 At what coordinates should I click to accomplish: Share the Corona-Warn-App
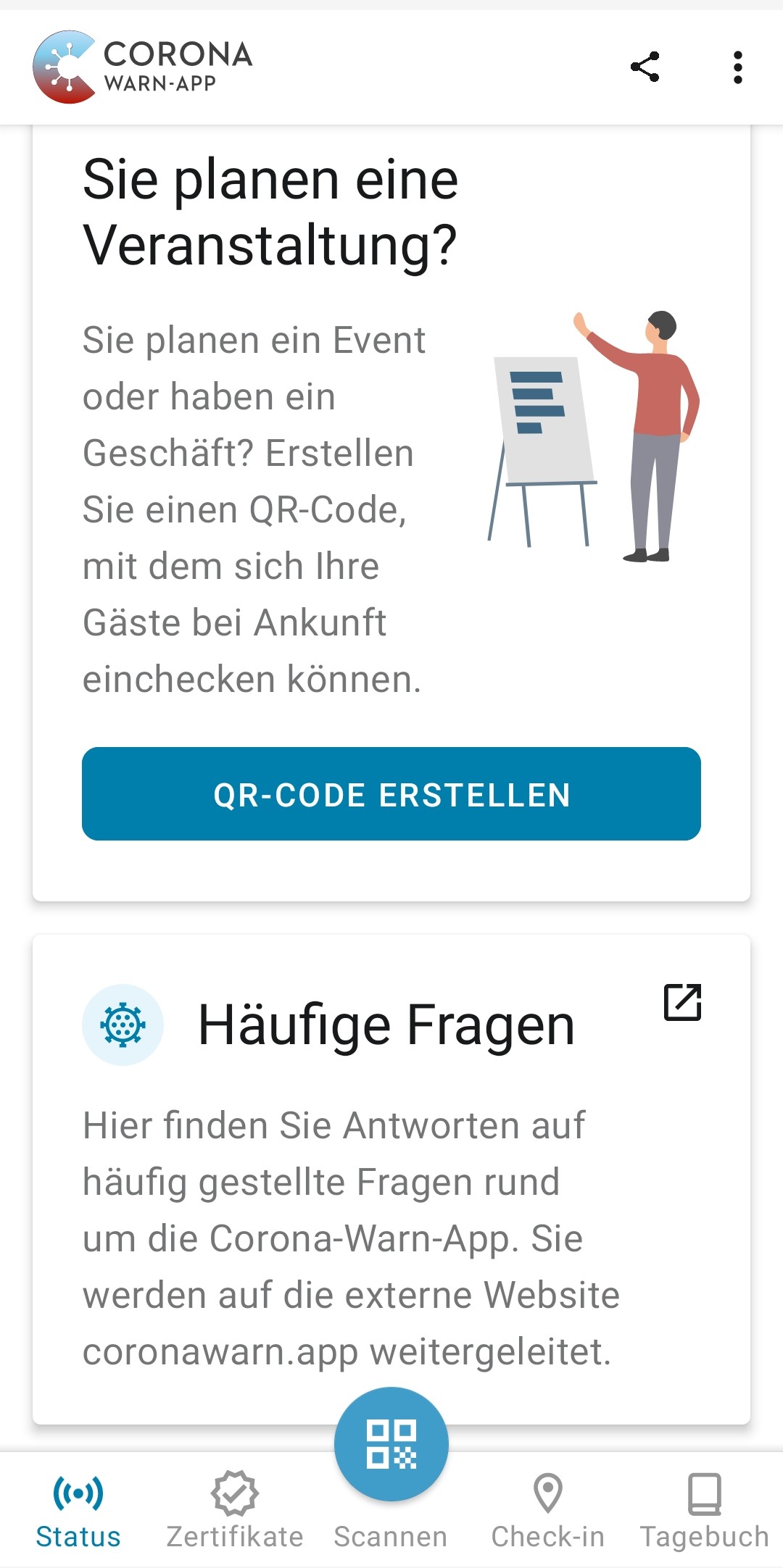click(645, 67)
